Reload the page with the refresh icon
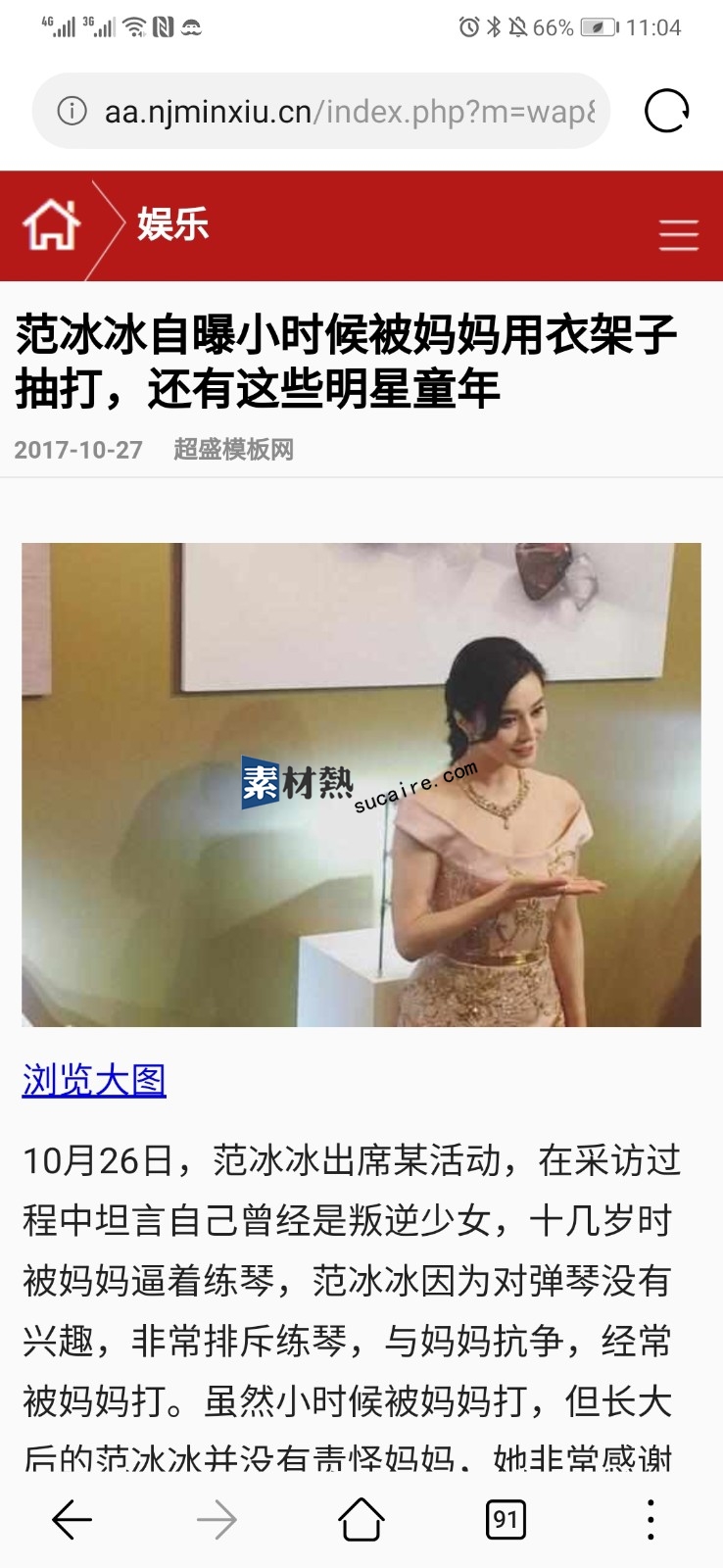The width and height of the screenshot is (723, 1568). click(666, 111)
